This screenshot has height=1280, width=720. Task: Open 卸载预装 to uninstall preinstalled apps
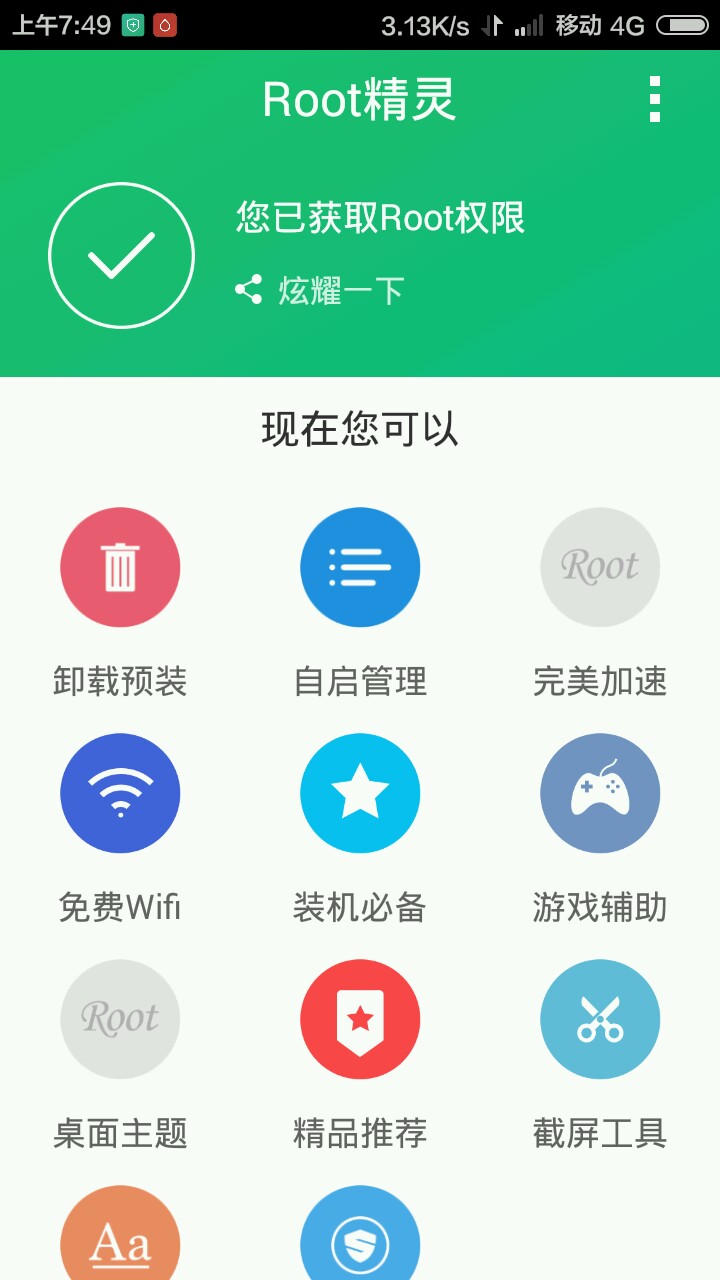coord(120,567)
